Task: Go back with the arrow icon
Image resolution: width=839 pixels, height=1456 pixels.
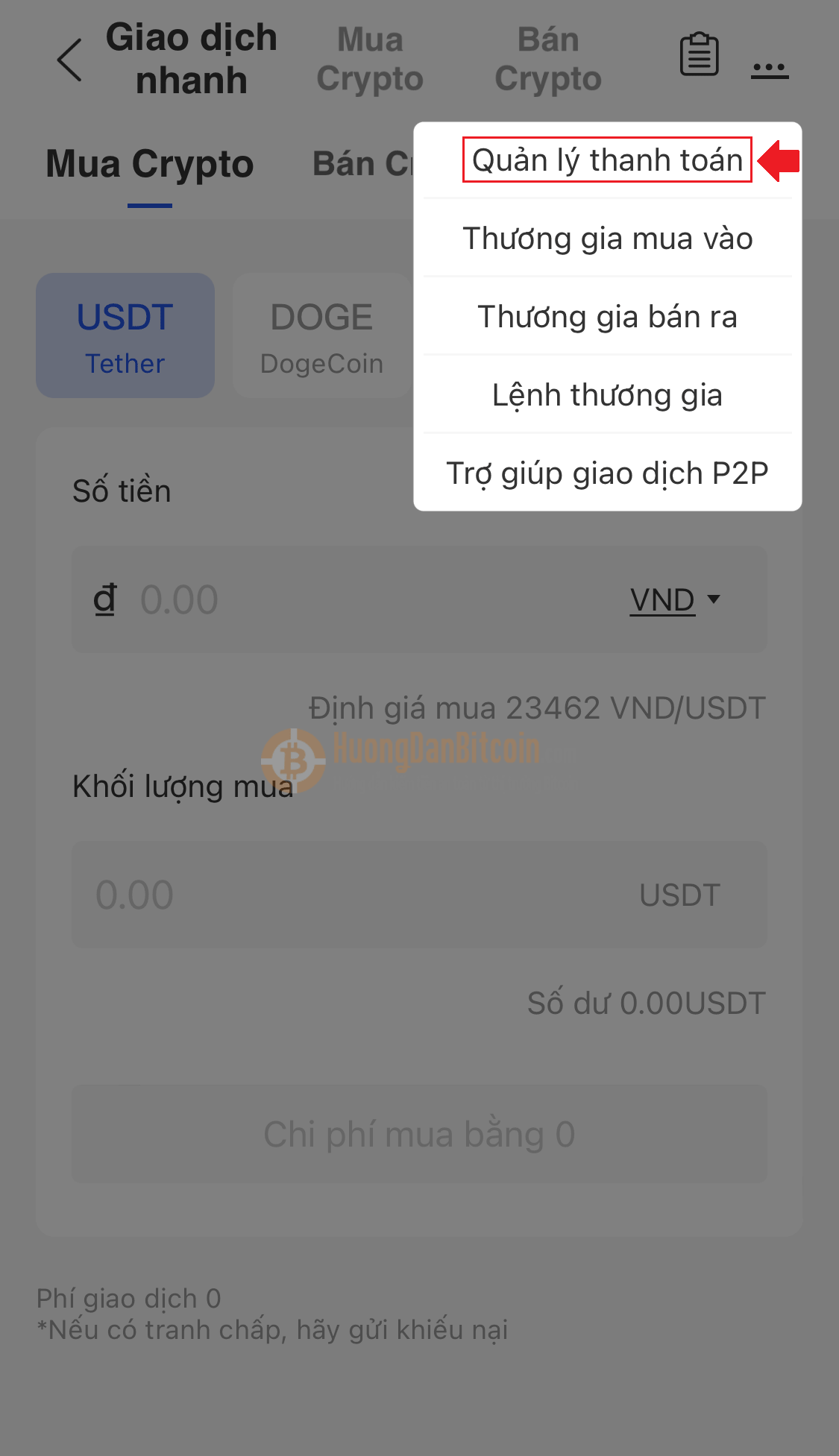Action: click(69, 60)
